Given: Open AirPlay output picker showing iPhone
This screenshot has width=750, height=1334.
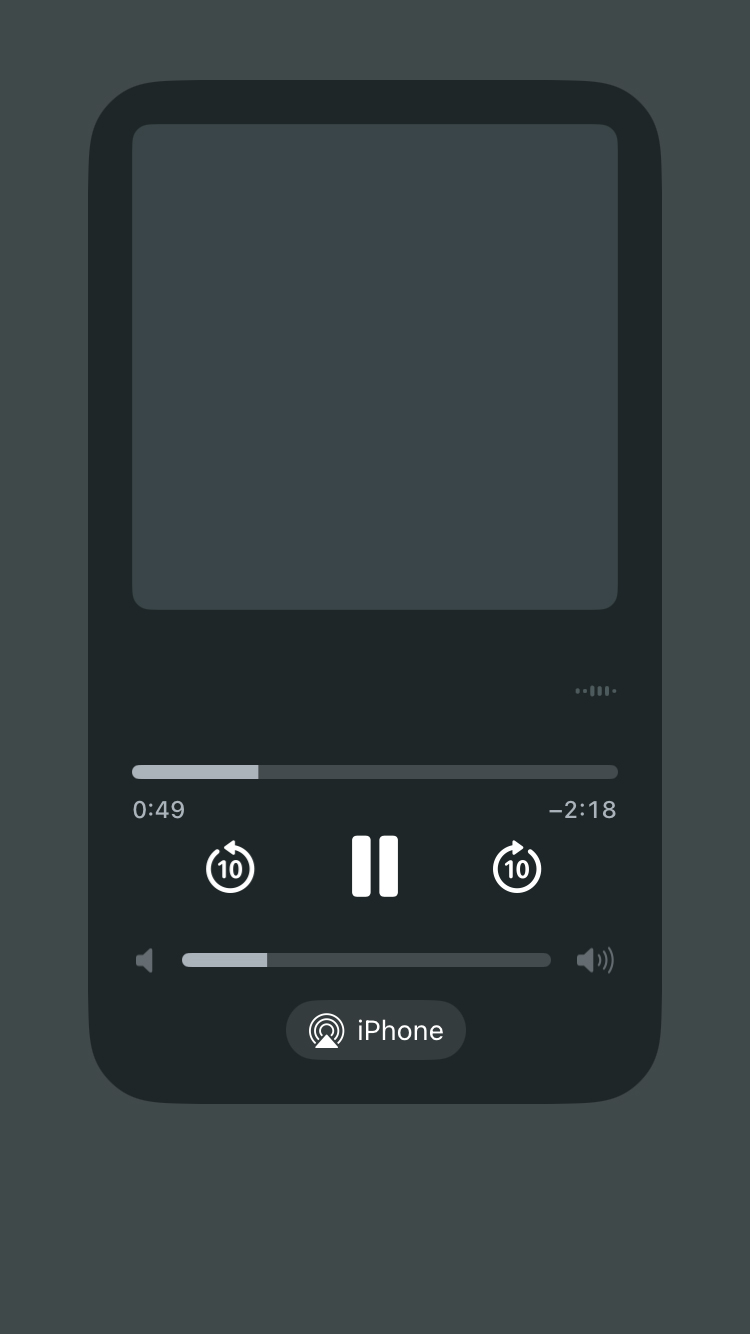Looking at the screenshot, I should coord(375,1030).
